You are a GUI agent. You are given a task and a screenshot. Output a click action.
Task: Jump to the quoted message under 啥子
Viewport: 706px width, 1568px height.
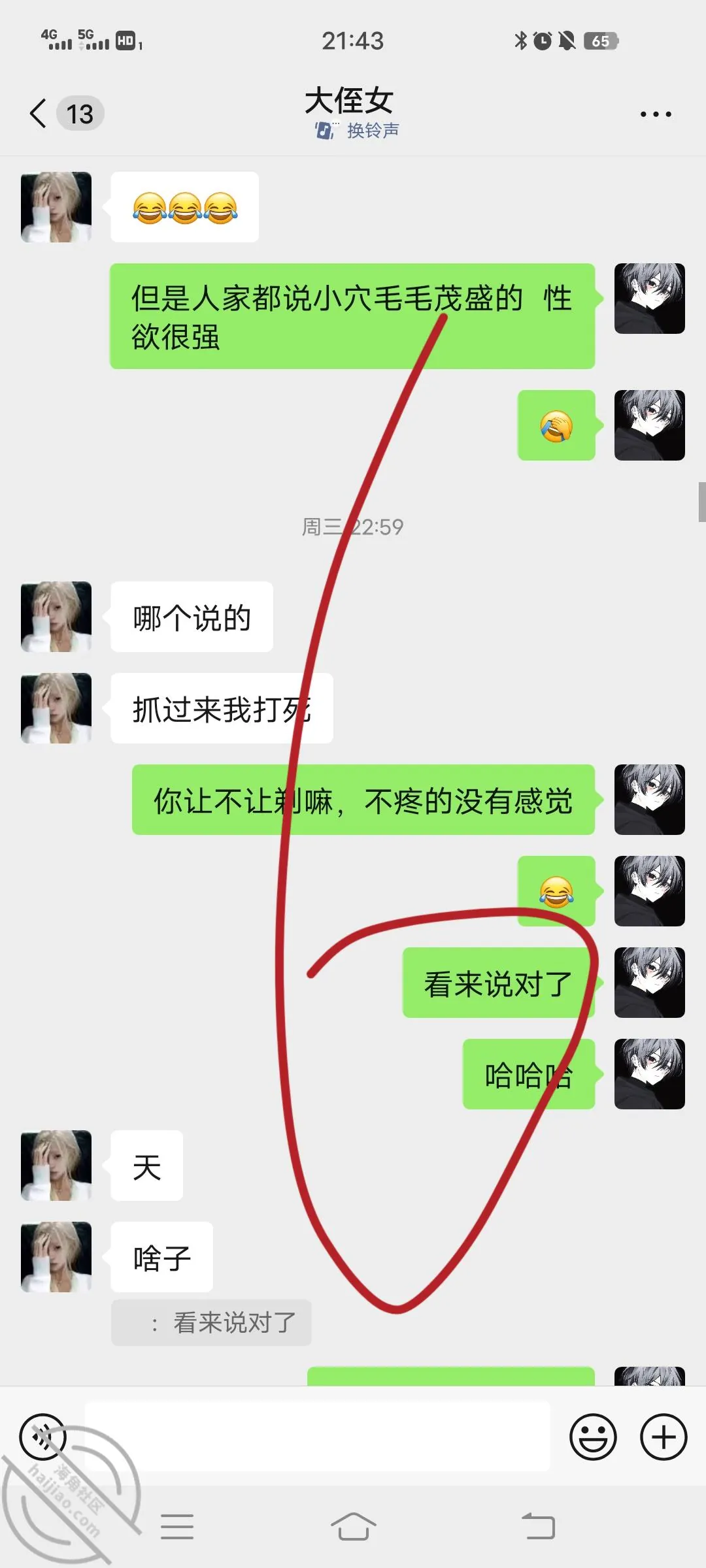211,1323
